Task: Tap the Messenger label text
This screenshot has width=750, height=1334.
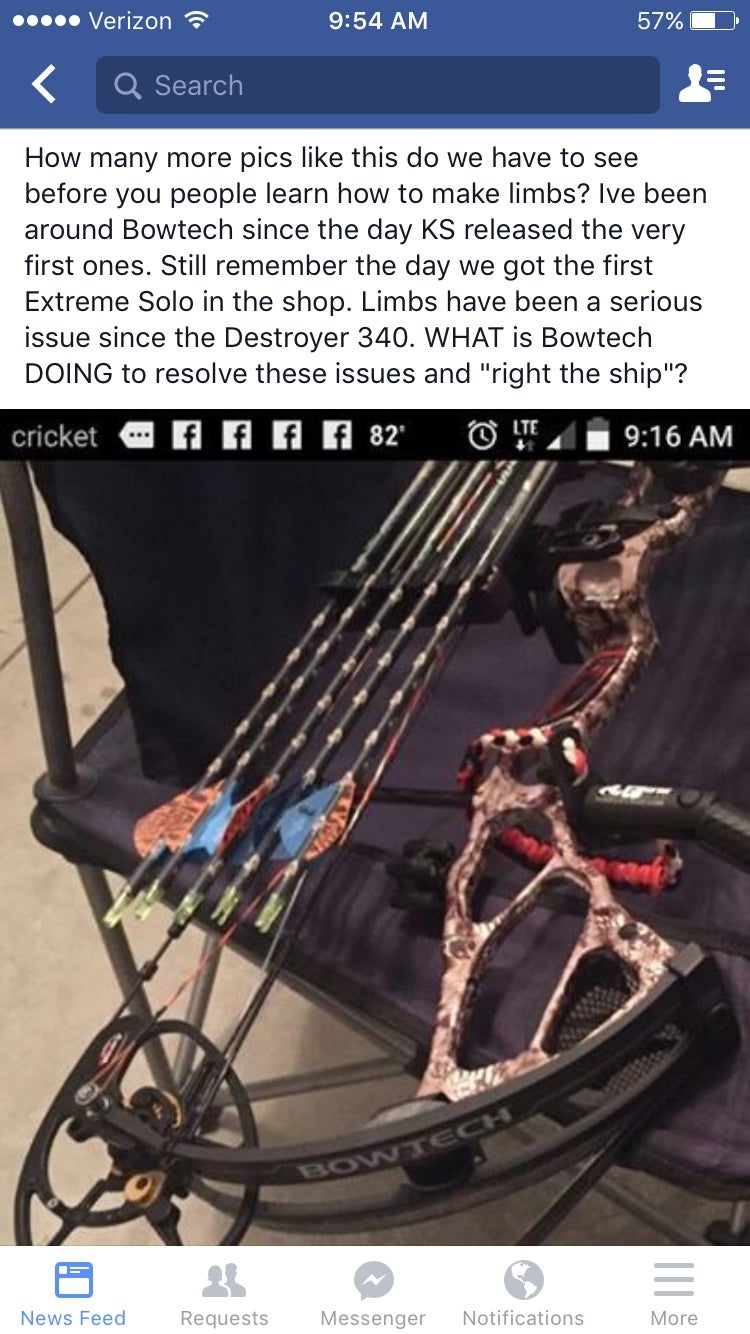Action: tap(373, 1318)
